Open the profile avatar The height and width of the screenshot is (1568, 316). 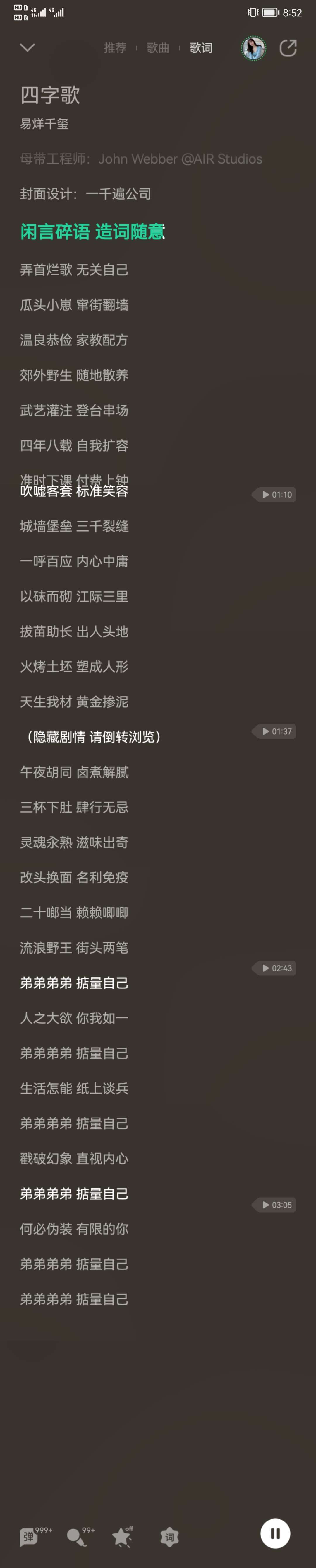point(253,48)
